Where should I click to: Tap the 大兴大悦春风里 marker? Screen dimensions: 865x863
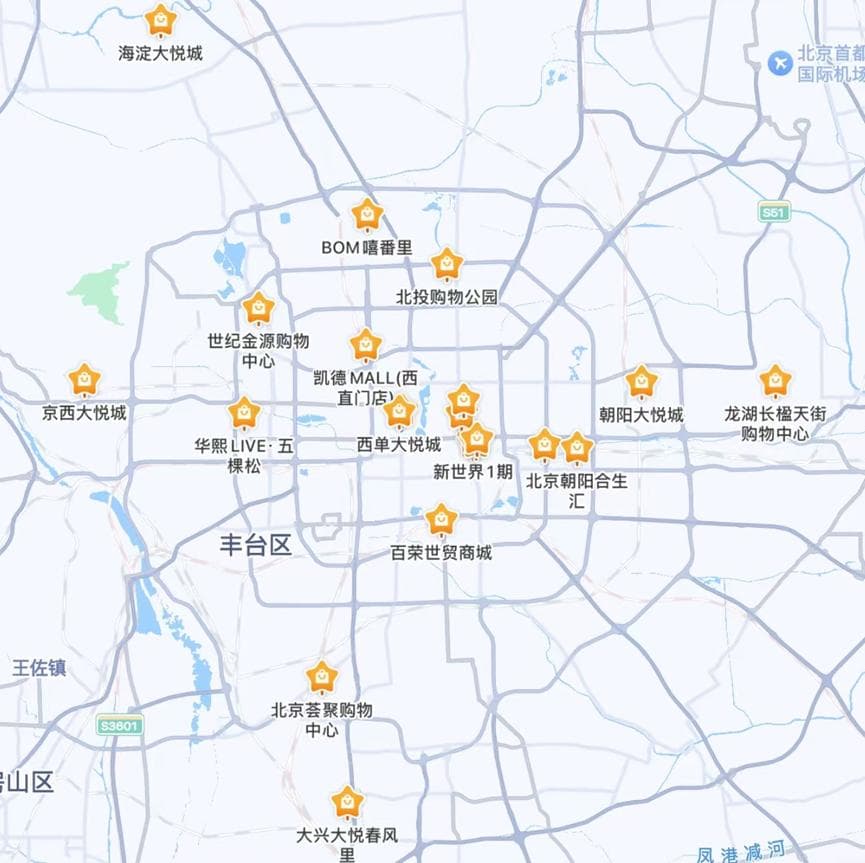tap(347, 802)
